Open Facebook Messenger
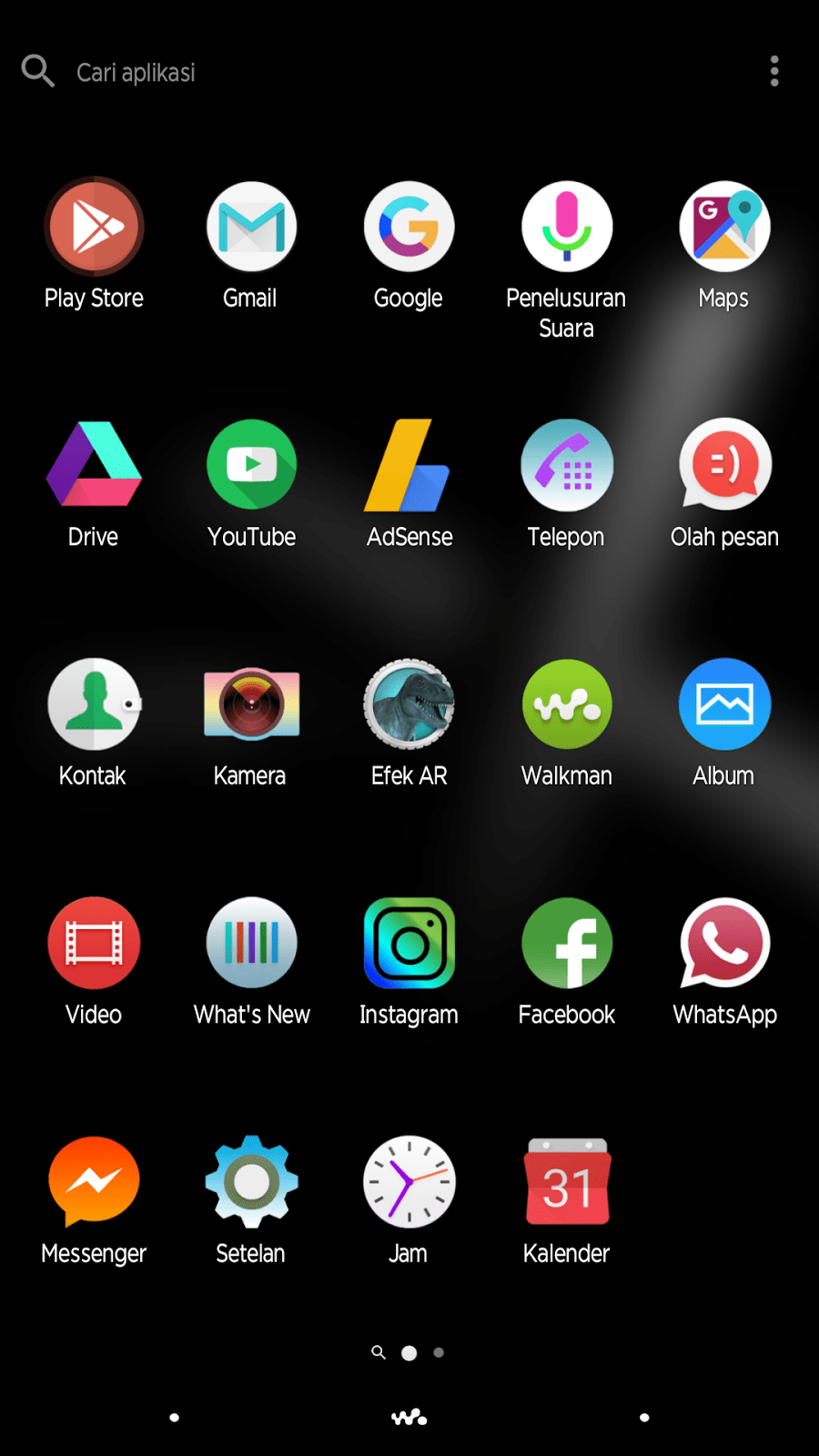Viewport: 819px width, 1456px height. 94,1182
